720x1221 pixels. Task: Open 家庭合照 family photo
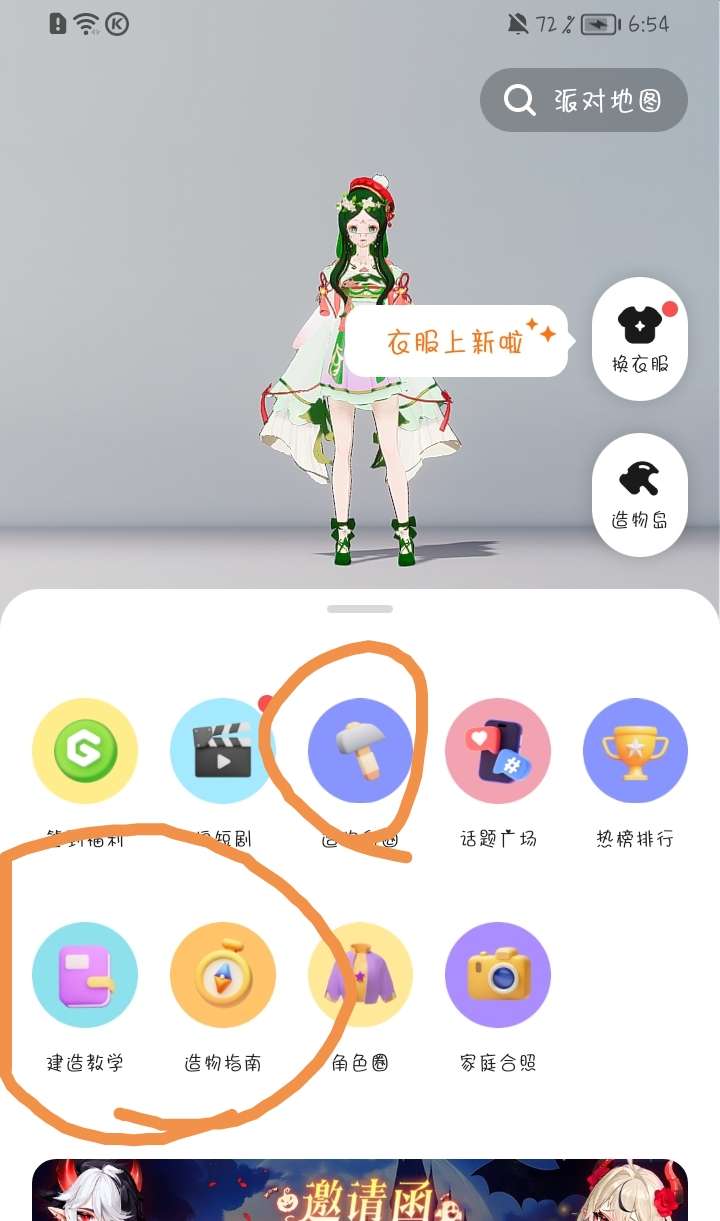[498, 975]
